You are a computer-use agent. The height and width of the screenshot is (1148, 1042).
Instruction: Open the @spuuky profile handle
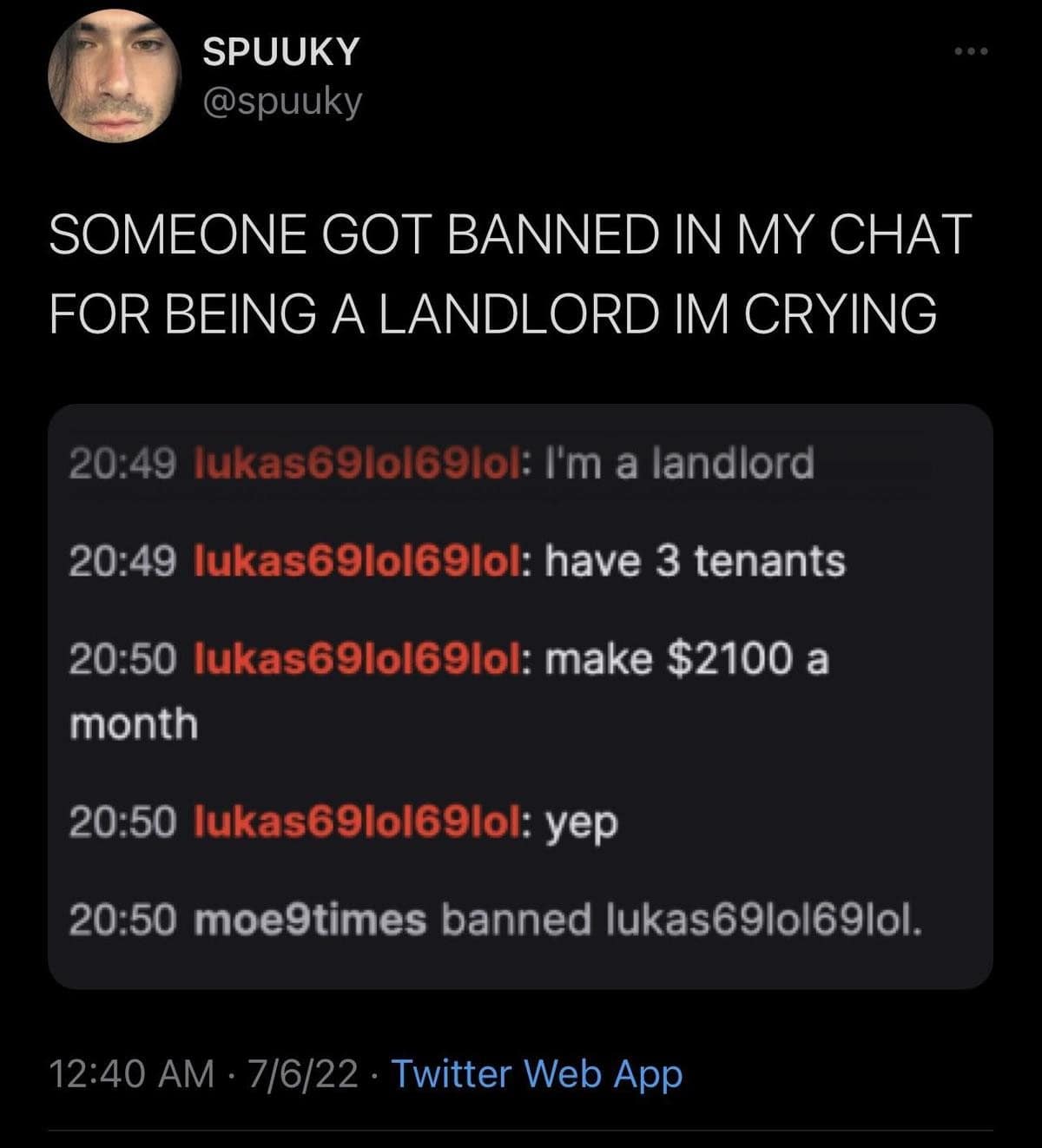(282, 102)
